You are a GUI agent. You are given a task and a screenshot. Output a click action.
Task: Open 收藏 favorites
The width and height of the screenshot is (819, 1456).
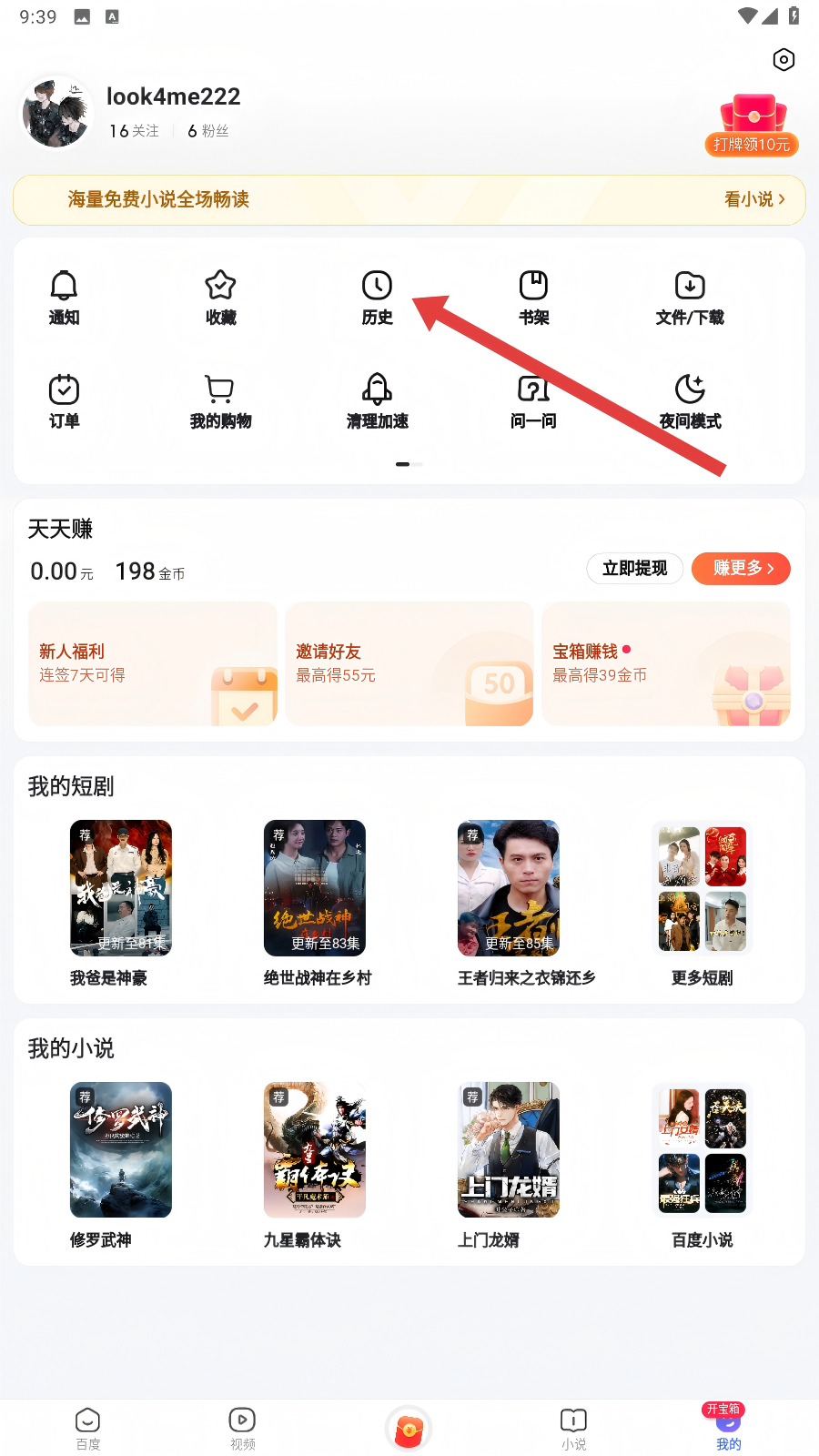pyautogui.click(x=220, y=298)
